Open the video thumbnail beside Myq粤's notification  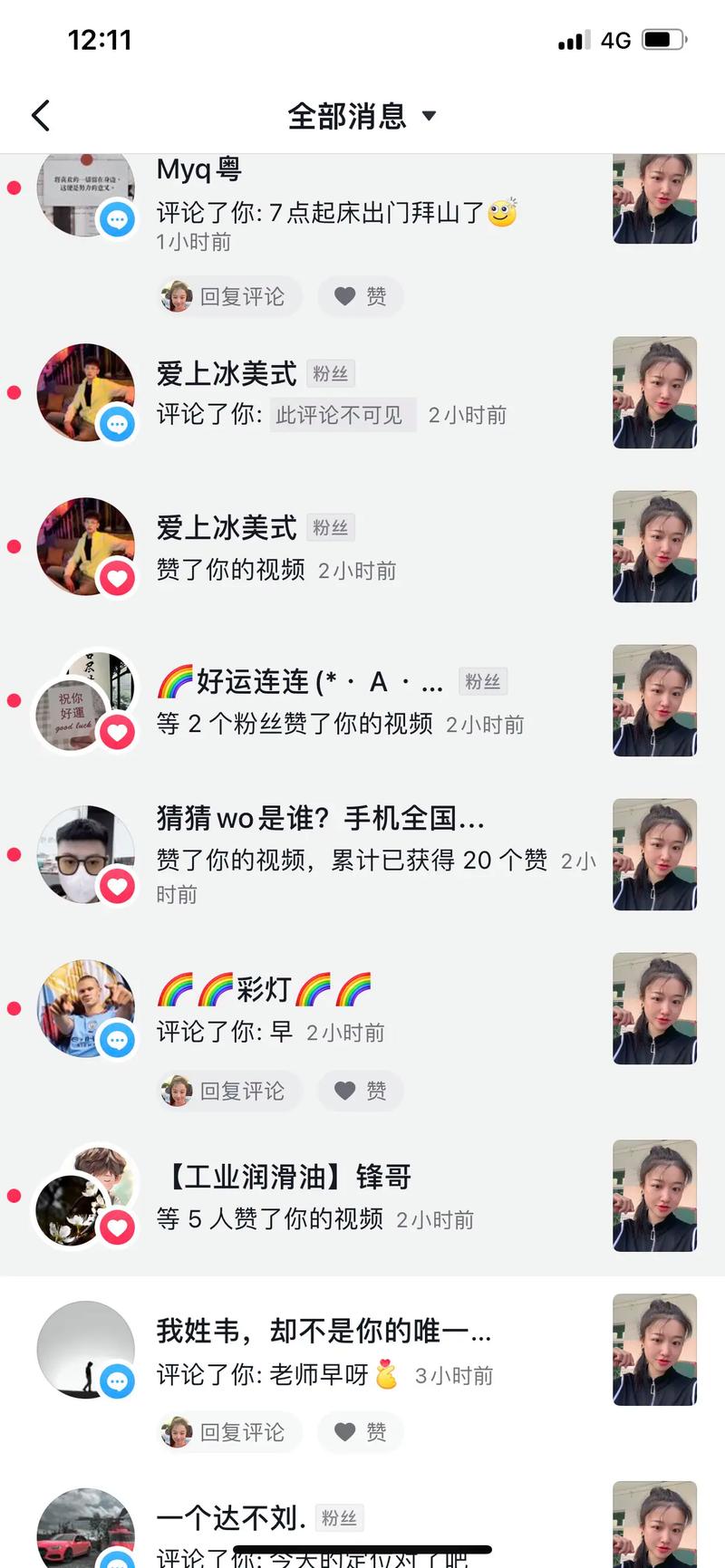654,197
